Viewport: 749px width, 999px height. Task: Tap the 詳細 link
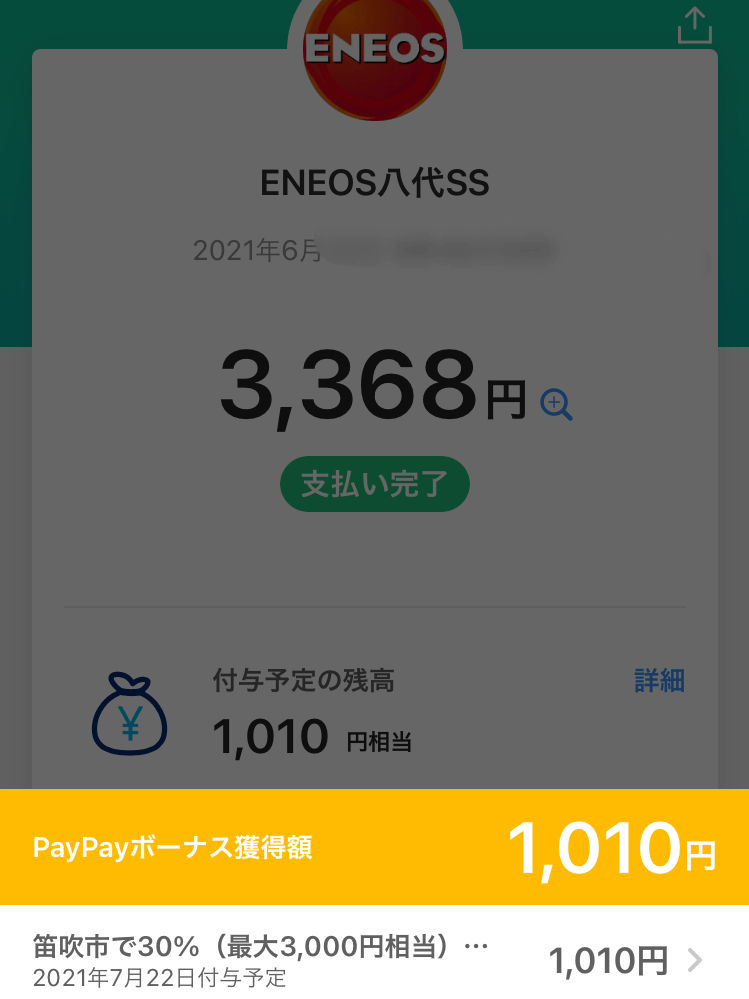pyautogui.click(x=659, y=681)
